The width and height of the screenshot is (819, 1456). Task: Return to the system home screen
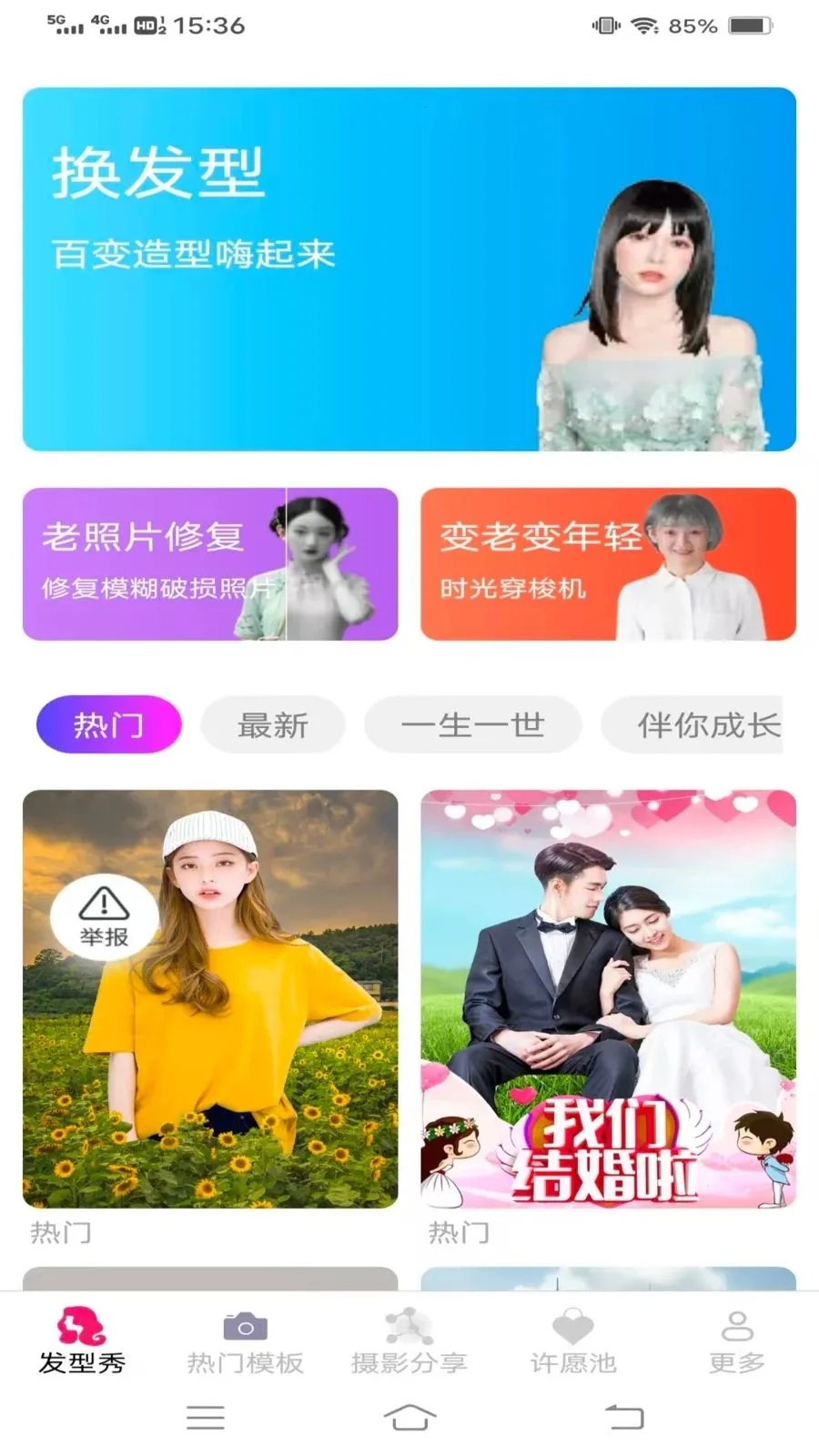[x=409, y=1417]
